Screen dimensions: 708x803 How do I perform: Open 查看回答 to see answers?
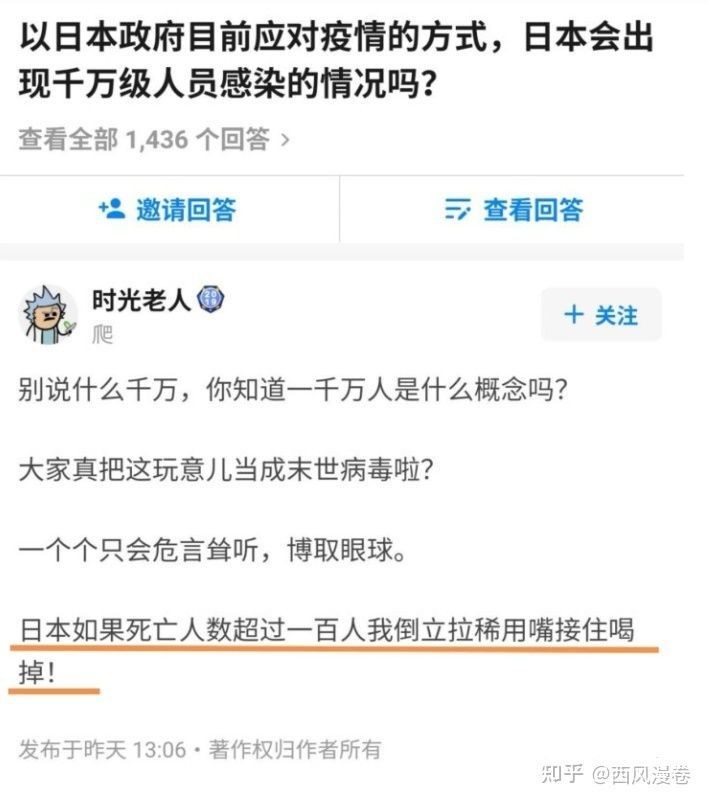point(514,209)
